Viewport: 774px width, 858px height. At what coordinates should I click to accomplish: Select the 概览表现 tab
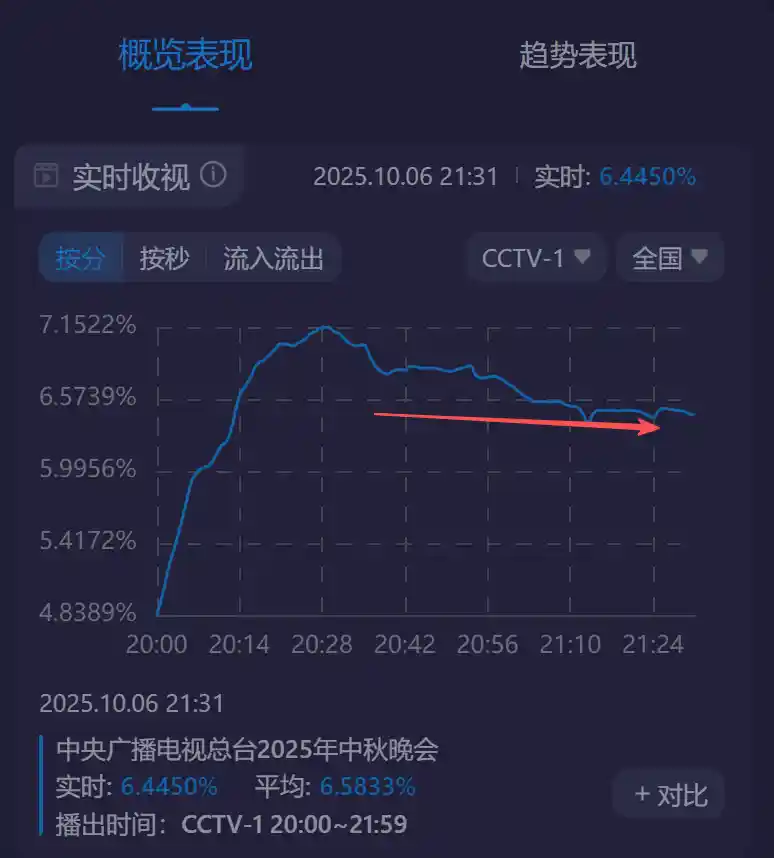(185, 57)
